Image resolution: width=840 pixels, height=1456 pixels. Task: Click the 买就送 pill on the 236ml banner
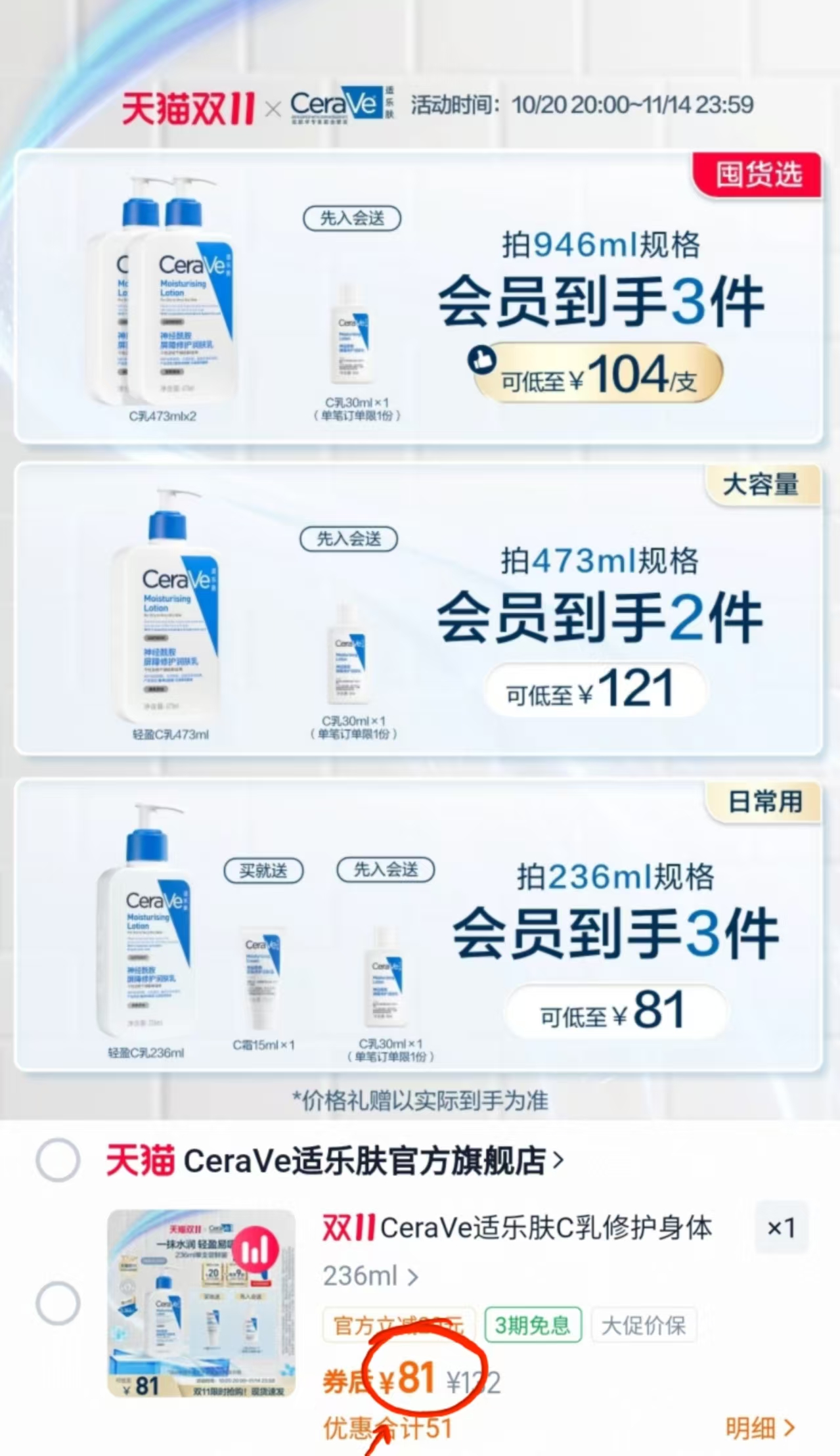263,869
